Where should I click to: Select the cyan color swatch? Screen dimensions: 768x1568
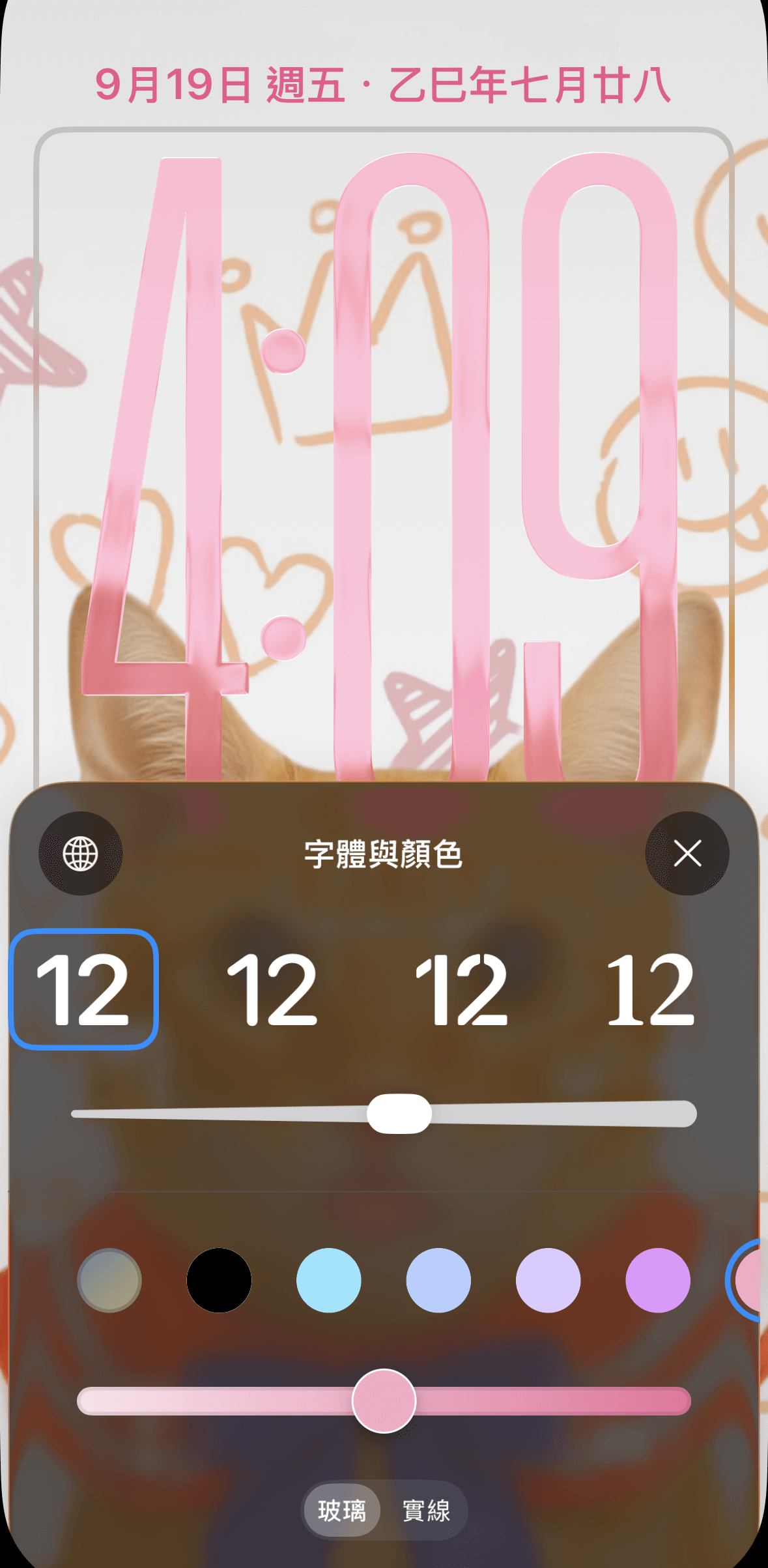(x=329, y=1280)
